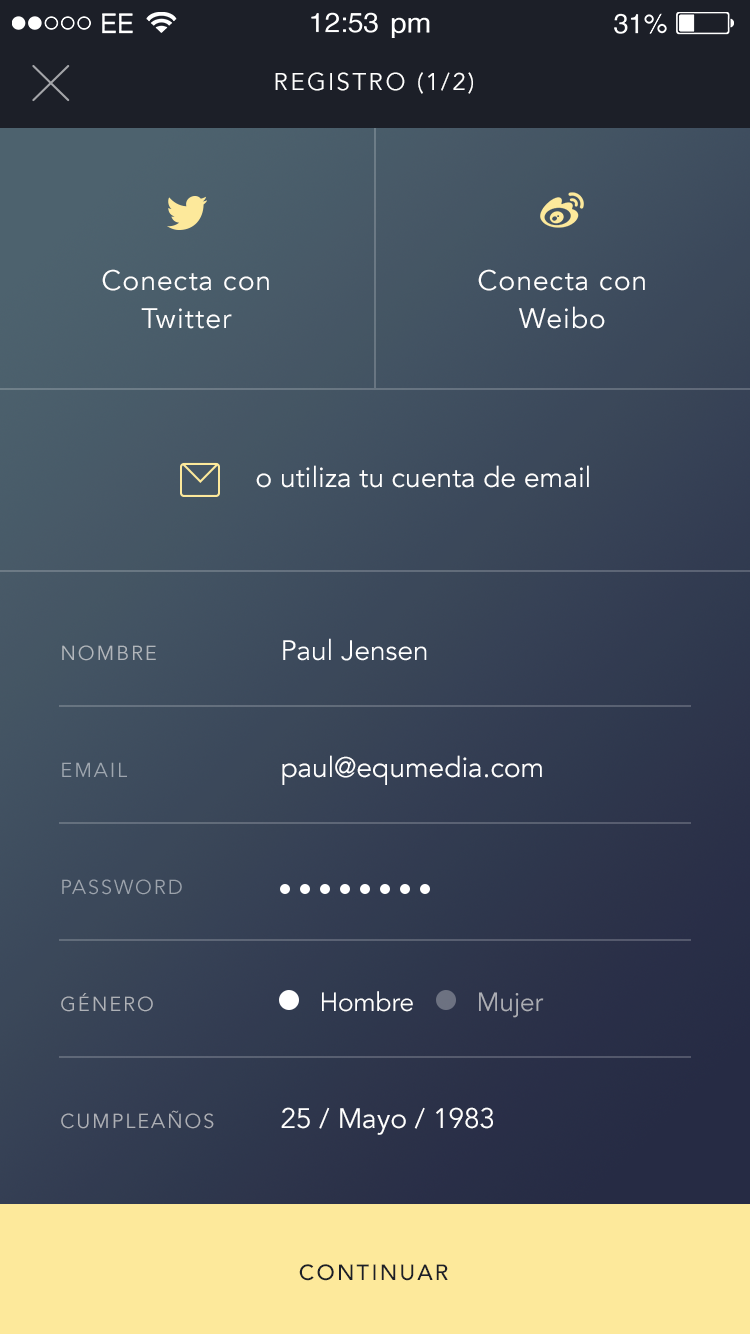Screen dimensions: 750x1334
Task: Close the registration screen
Action: click(x=50, y=82)
